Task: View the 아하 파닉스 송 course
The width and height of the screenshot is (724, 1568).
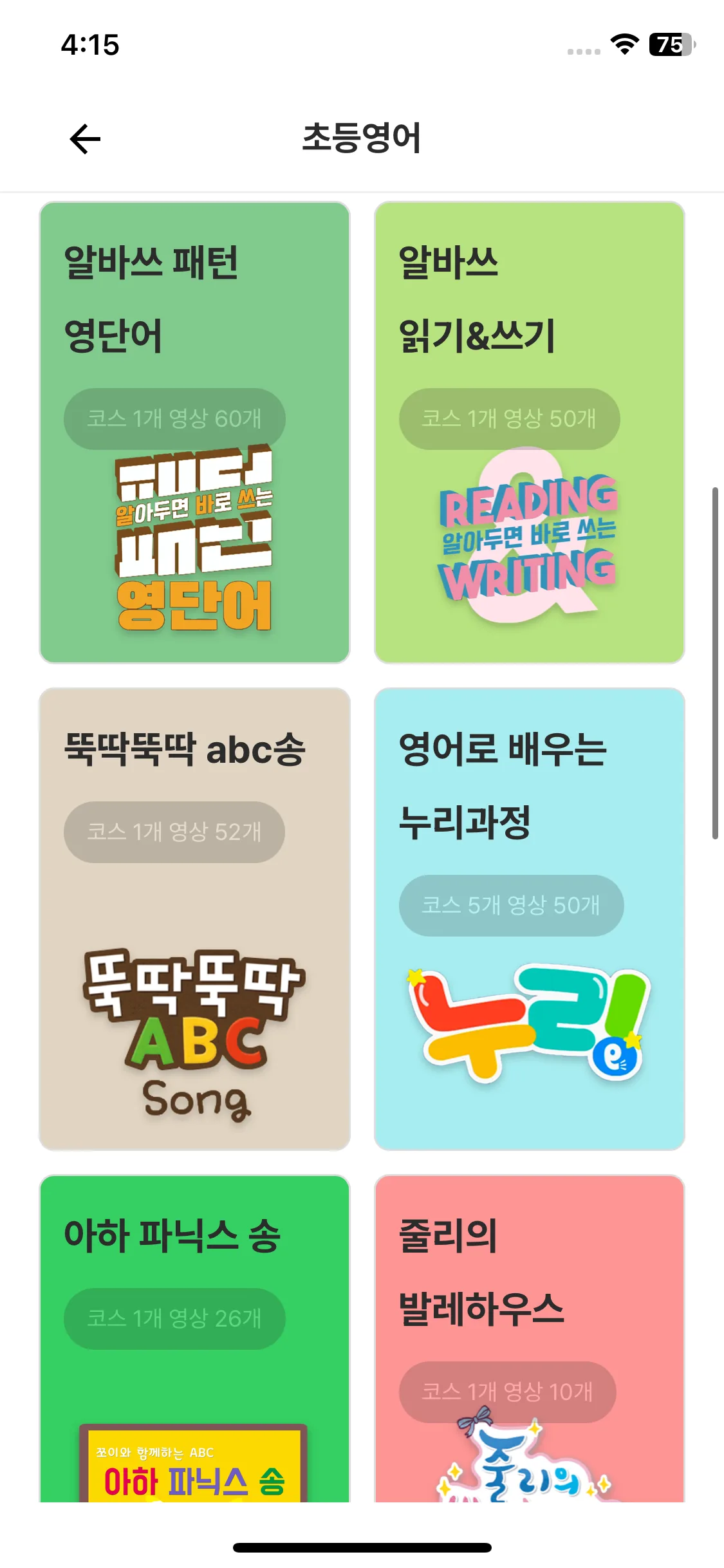Action: 194,1339
